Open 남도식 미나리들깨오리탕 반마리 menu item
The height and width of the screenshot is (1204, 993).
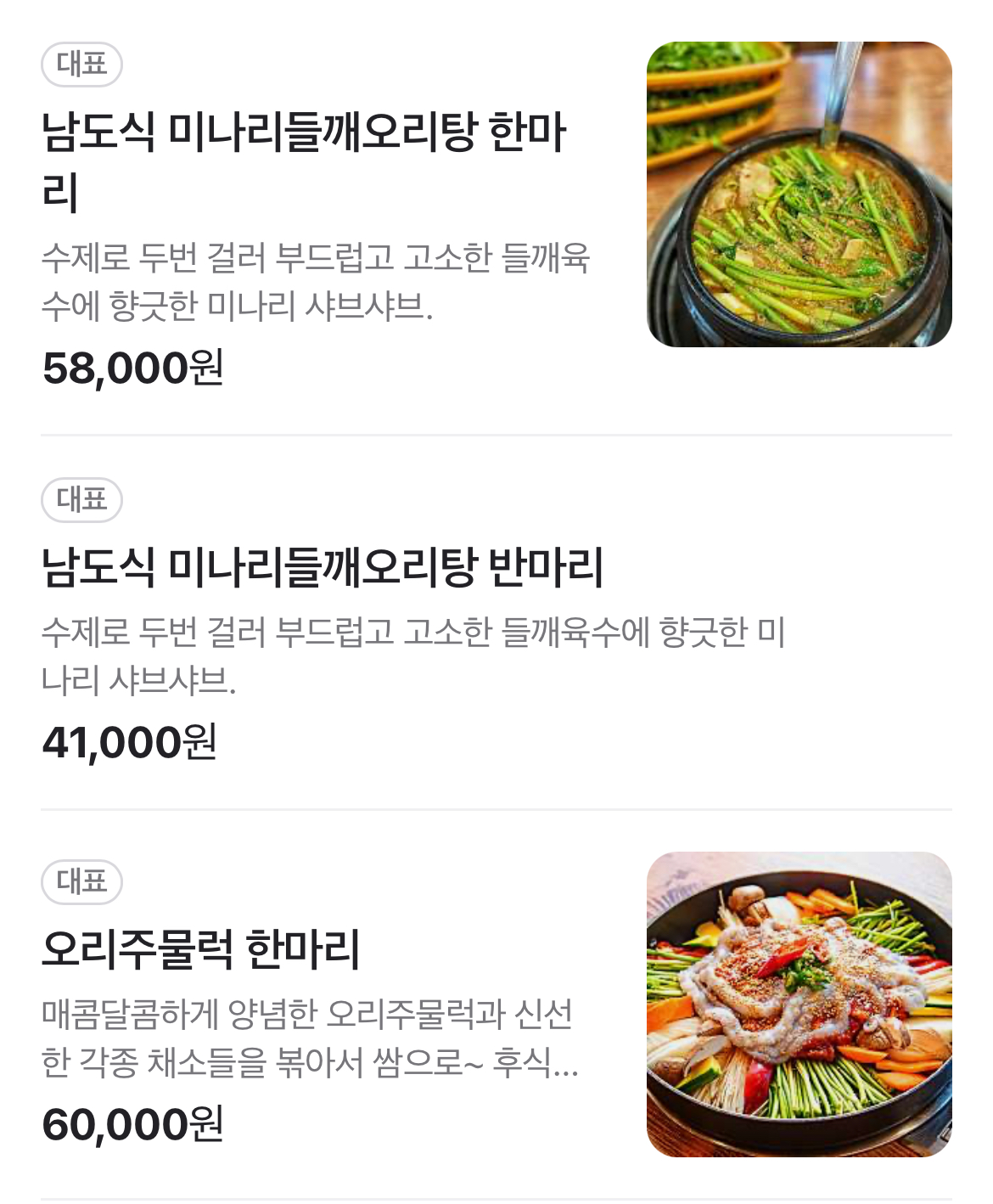[x=323, y=567]
